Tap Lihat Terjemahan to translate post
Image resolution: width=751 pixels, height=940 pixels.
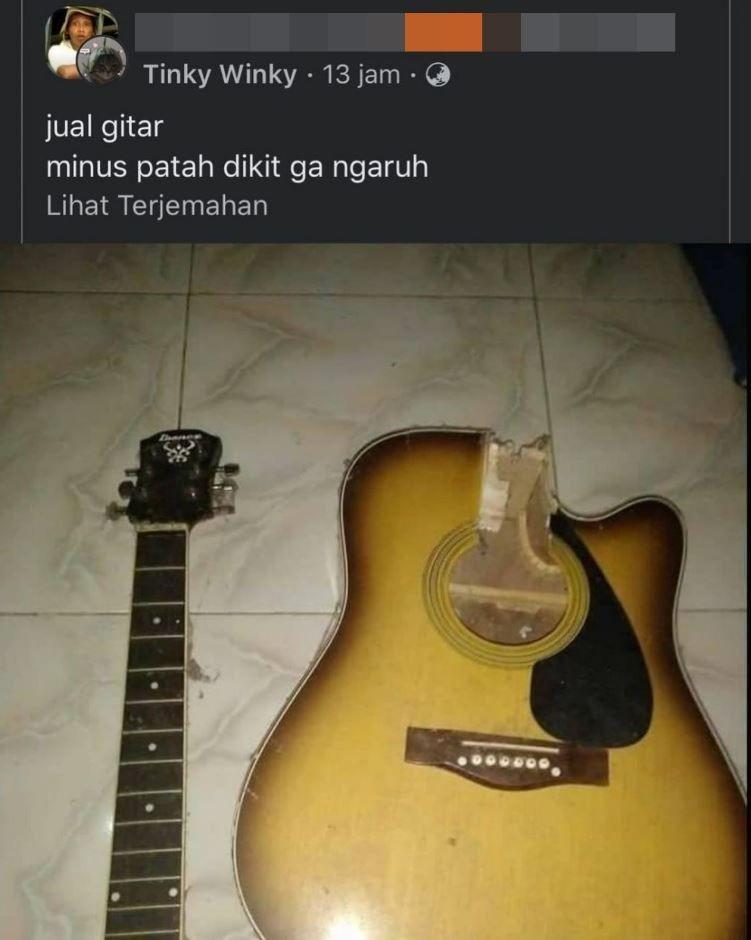pos(157,206)
